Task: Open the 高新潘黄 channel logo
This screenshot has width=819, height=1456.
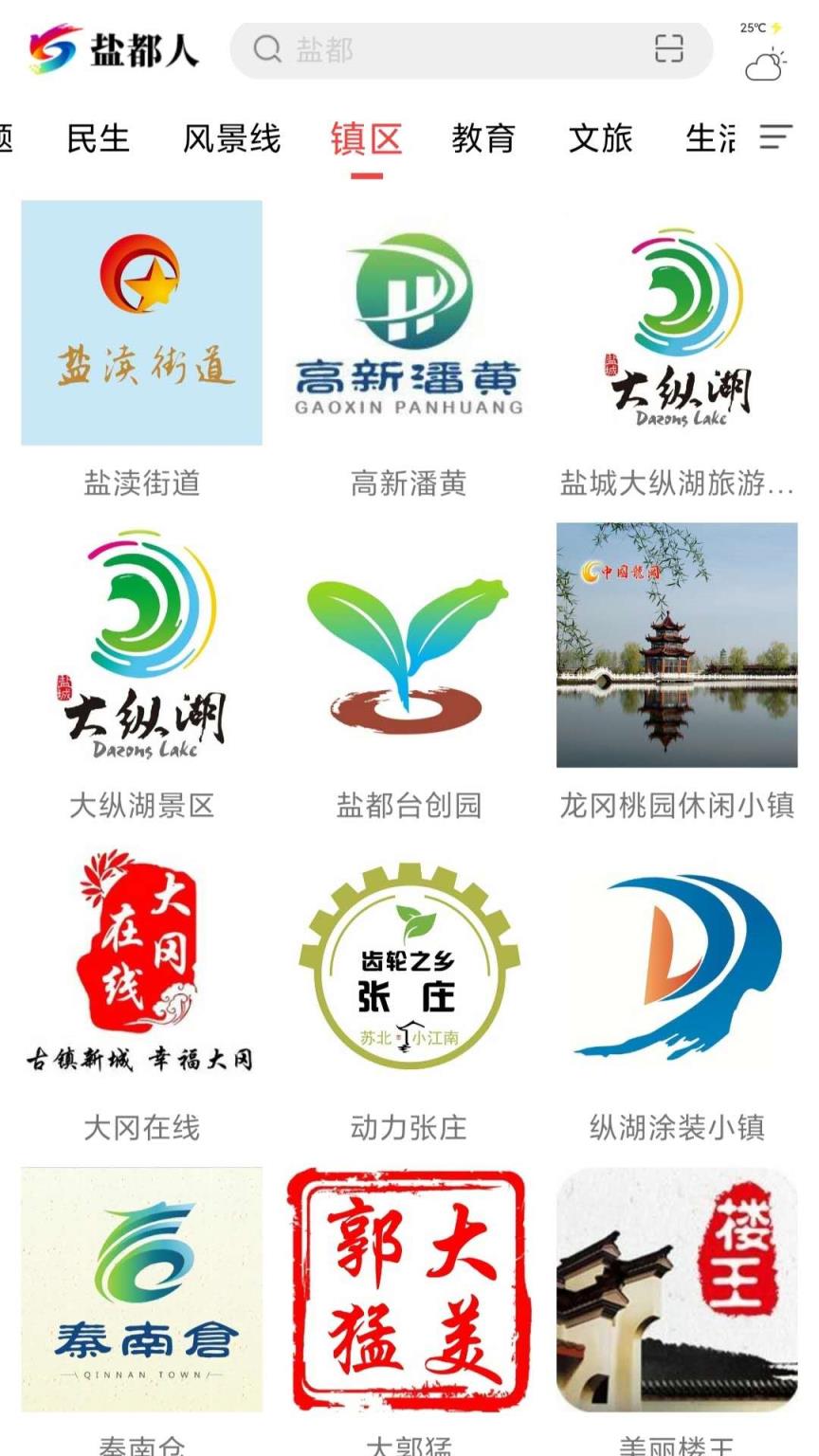Action: pyautogui.click(x=408, y=322)
